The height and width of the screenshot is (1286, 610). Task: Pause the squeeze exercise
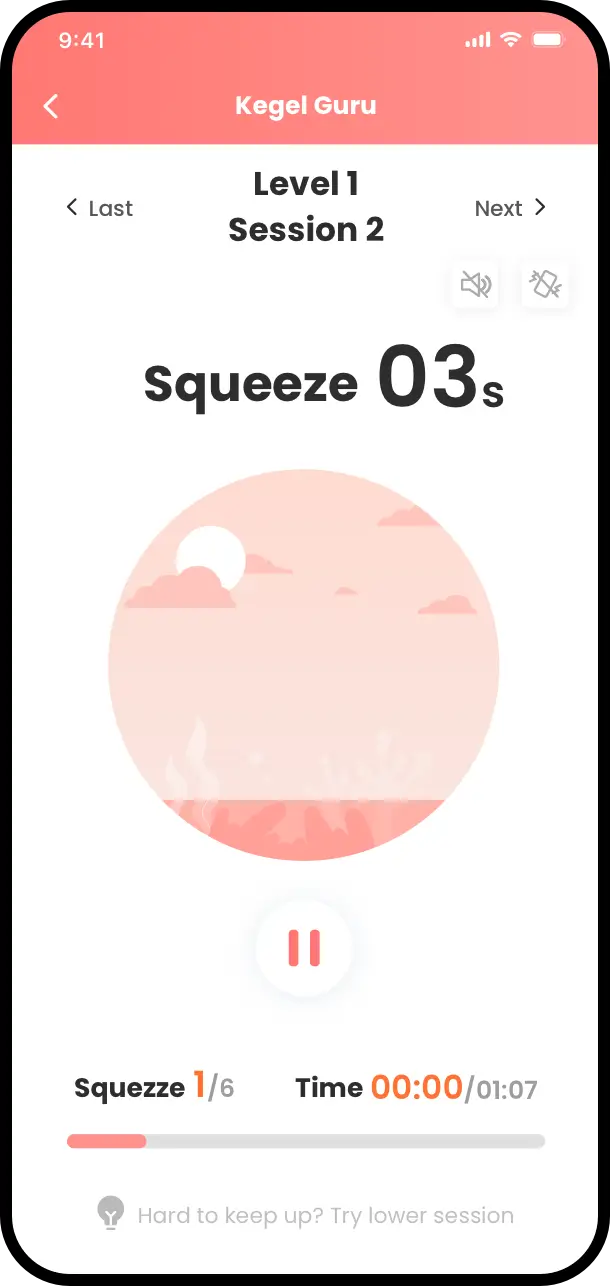tap(304, 947)
